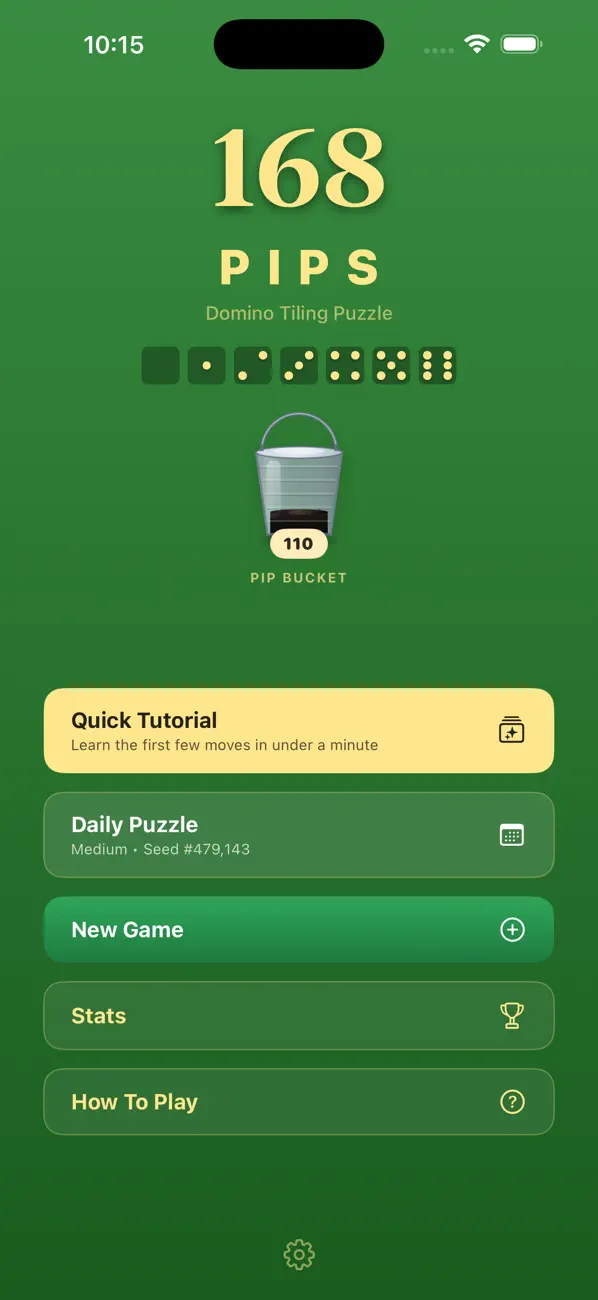Open settings with the gear icon
This screenshot has width=598, height=1300.
(299, 1254)
